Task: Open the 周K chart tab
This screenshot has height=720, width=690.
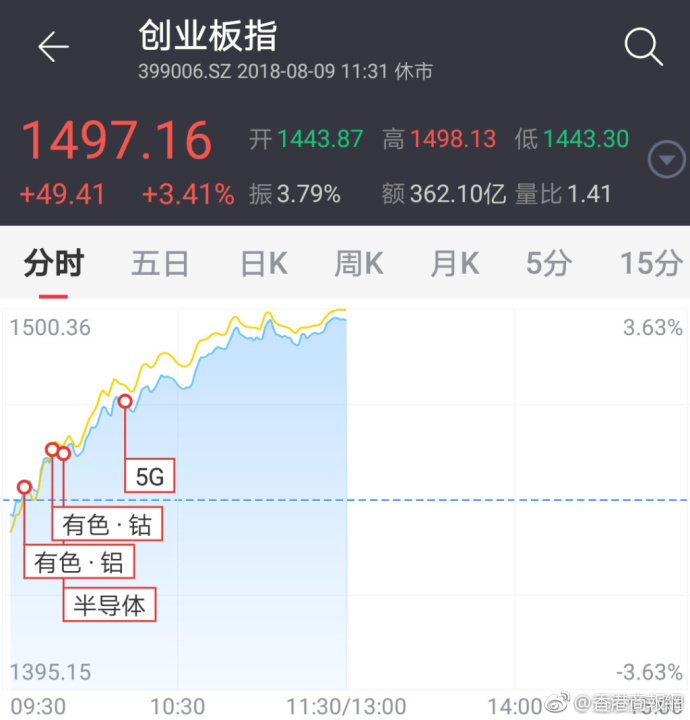Action: point(358,263)
